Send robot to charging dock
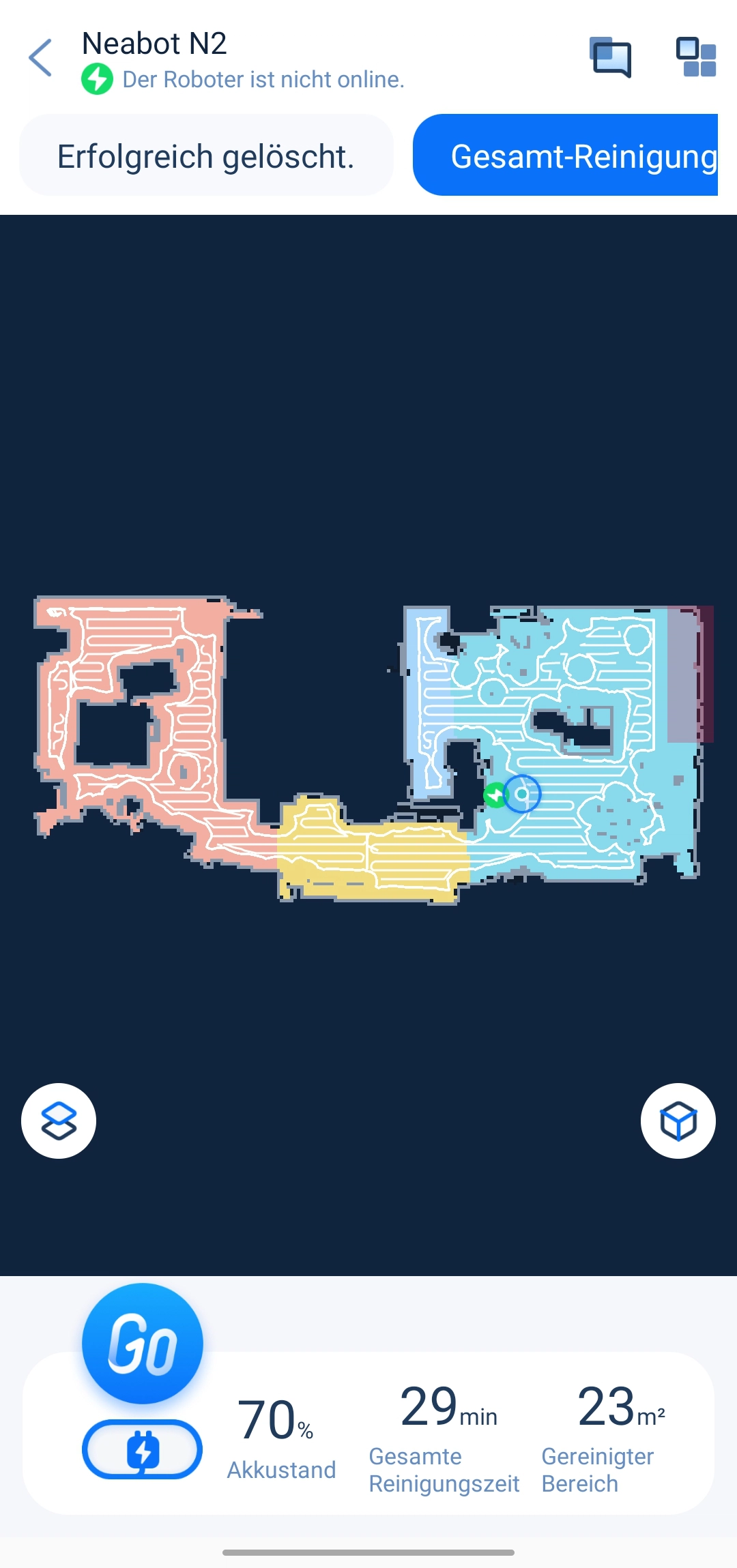The image size is (737, 1568). point(142,1449)
